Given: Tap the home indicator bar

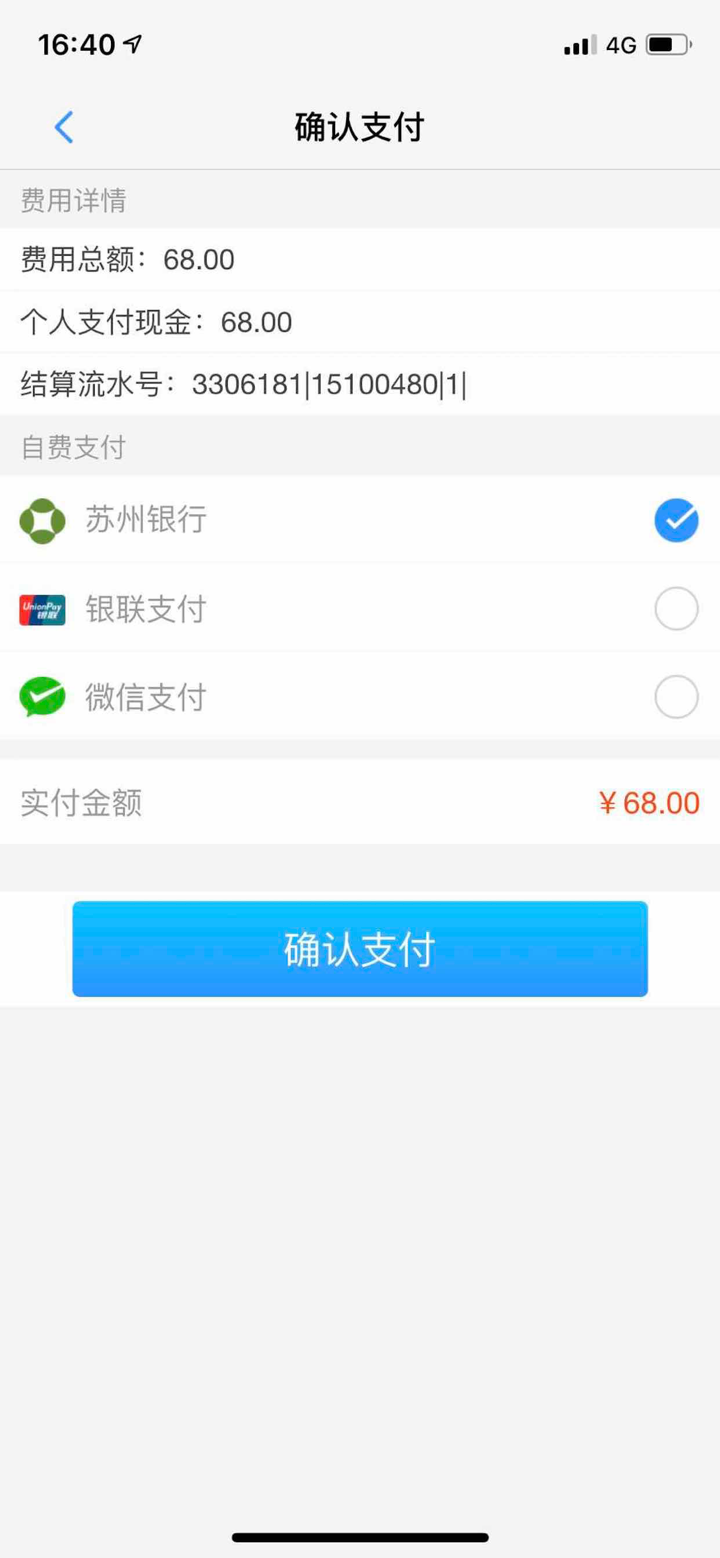Looking at the screenshot, I should 360,1537.
